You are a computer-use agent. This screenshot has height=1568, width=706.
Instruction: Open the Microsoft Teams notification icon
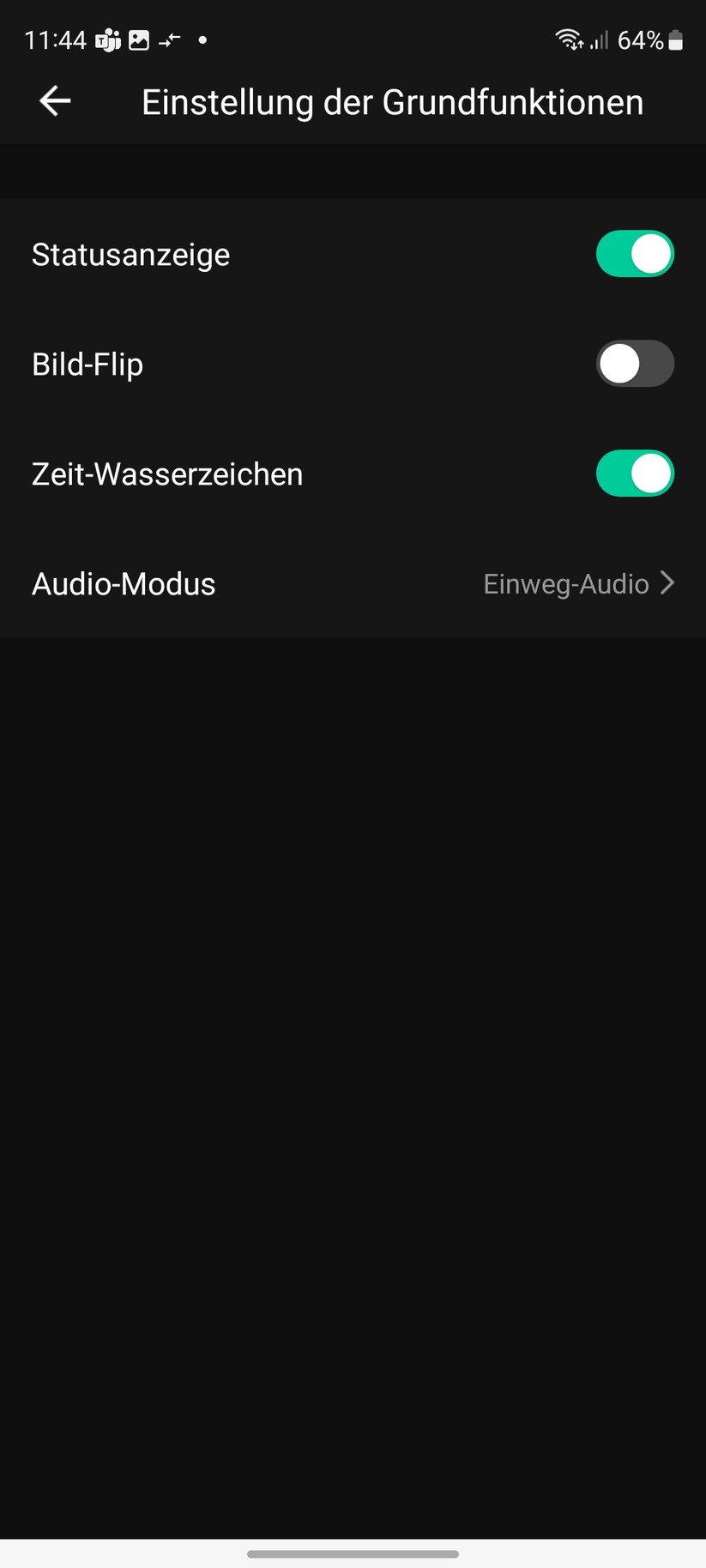pos(109,39)
